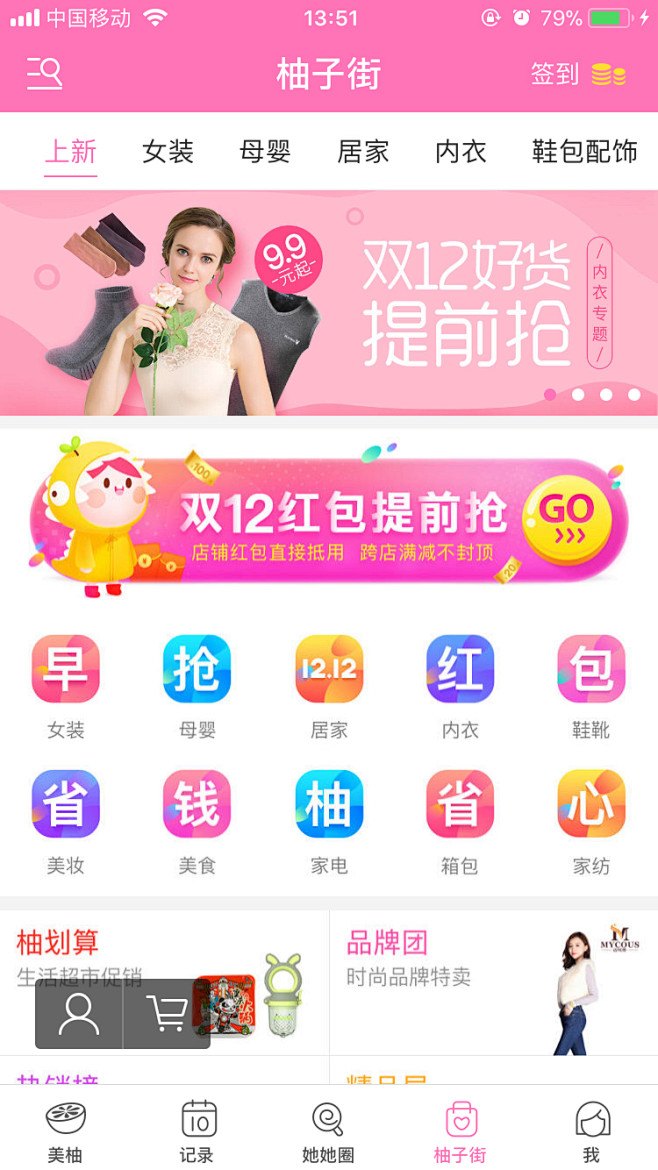Switch to the 女装 top tab
The height and width of the screenshot is (1170, 658).
click(167, 152)
